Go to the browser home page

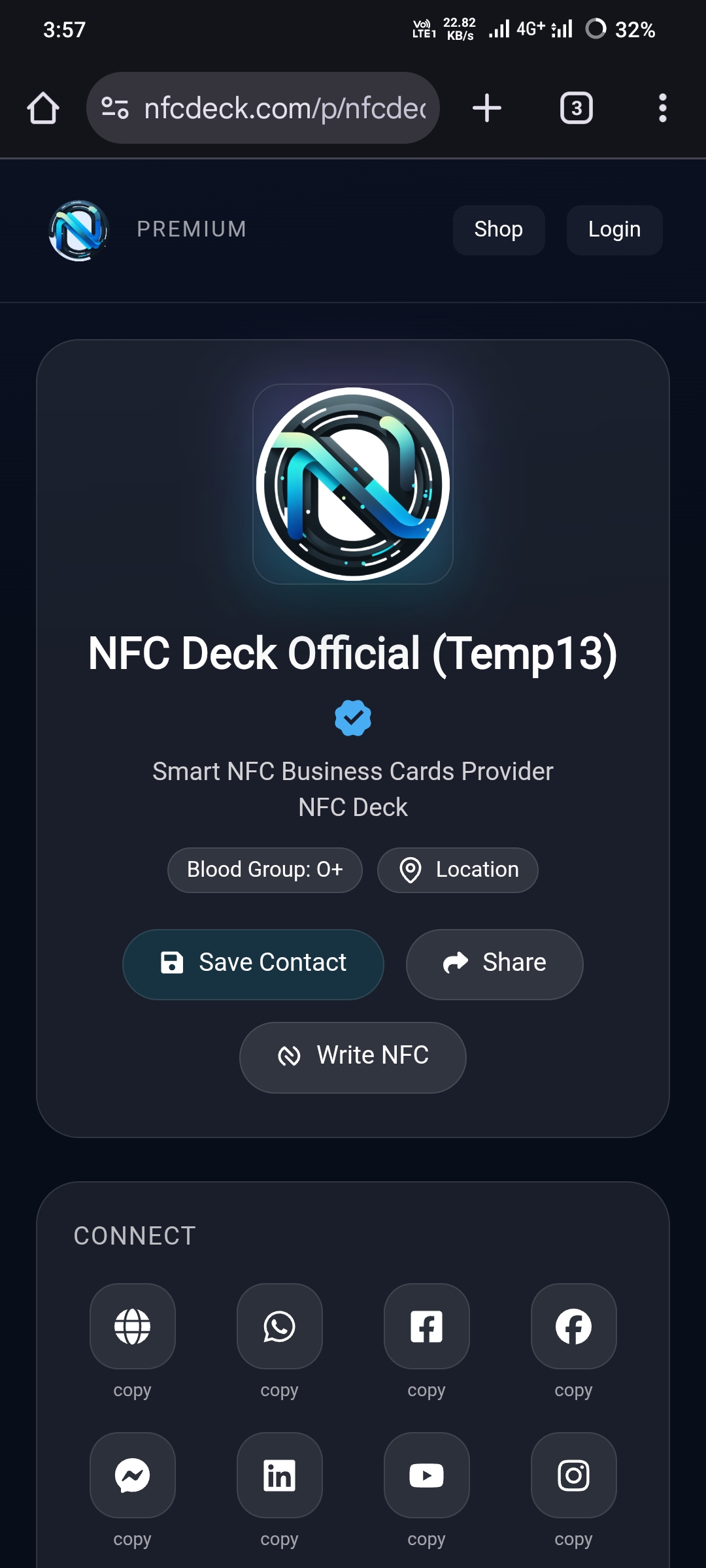coord(43,108)
